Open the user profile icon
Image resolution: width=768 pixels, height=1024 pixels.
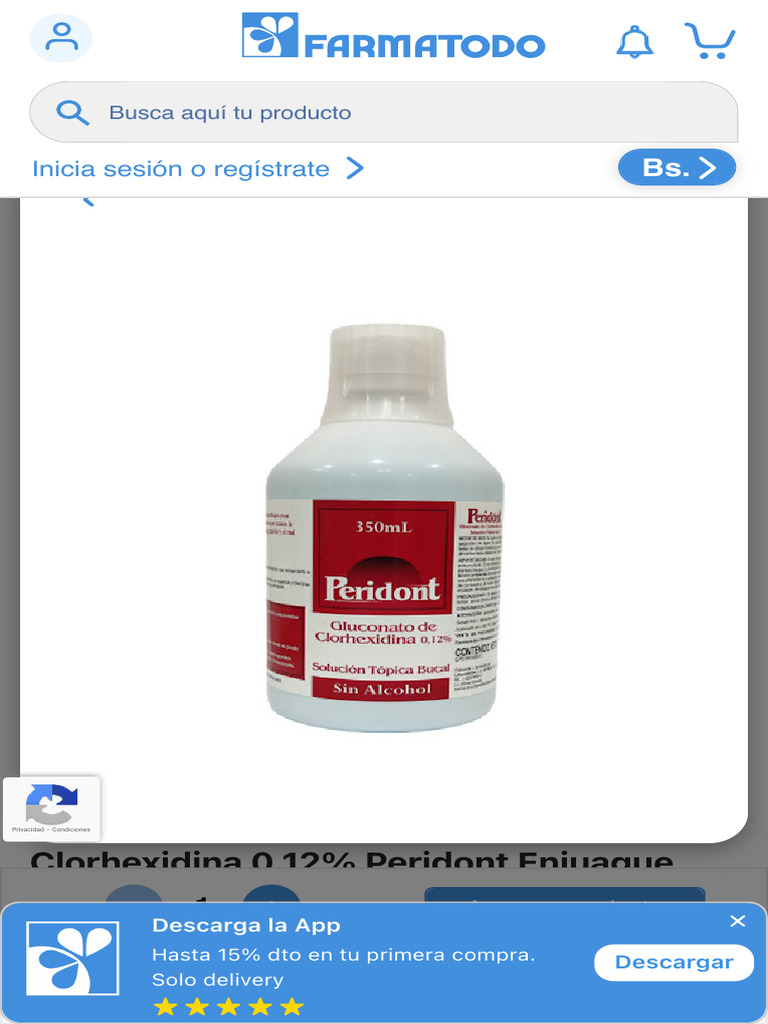(x=61, y=39)
